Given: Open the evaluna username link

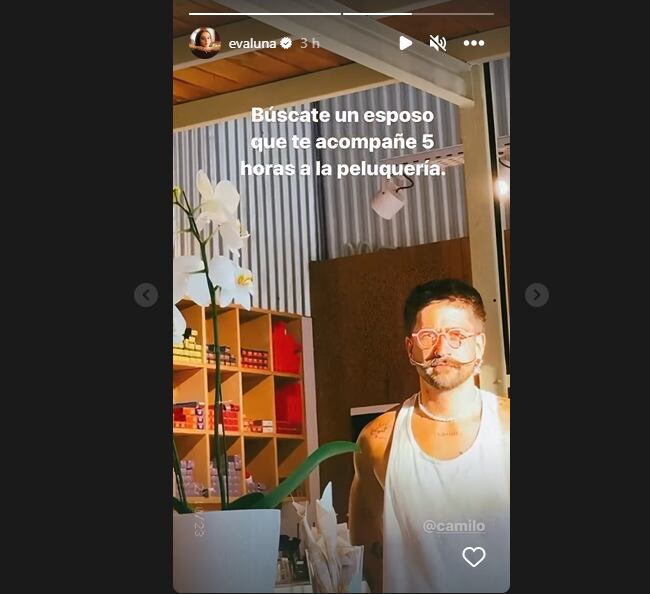Looking at the screenshot, I should [x=252, y=43].
